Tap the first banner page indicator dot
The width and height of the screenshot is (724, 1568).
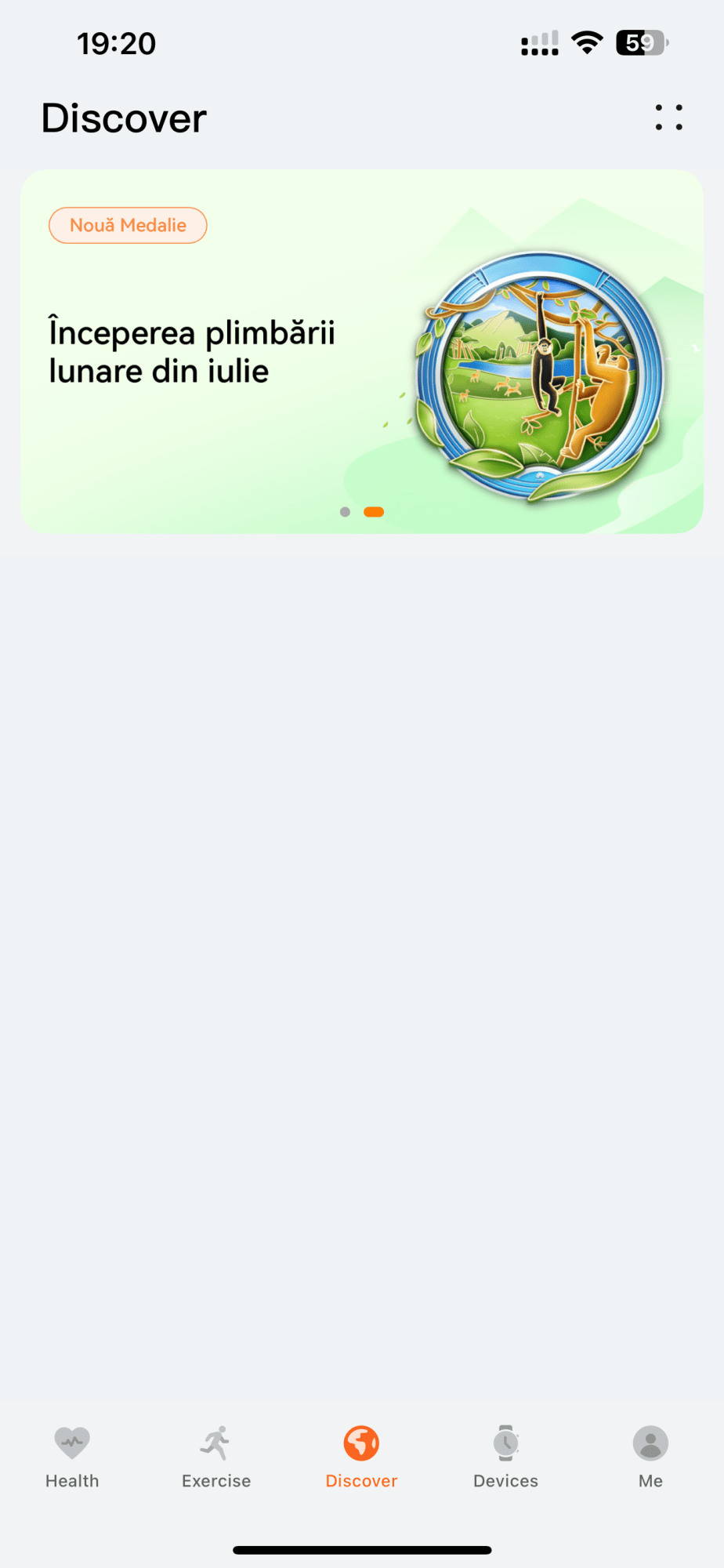click(x=345, y=512)
